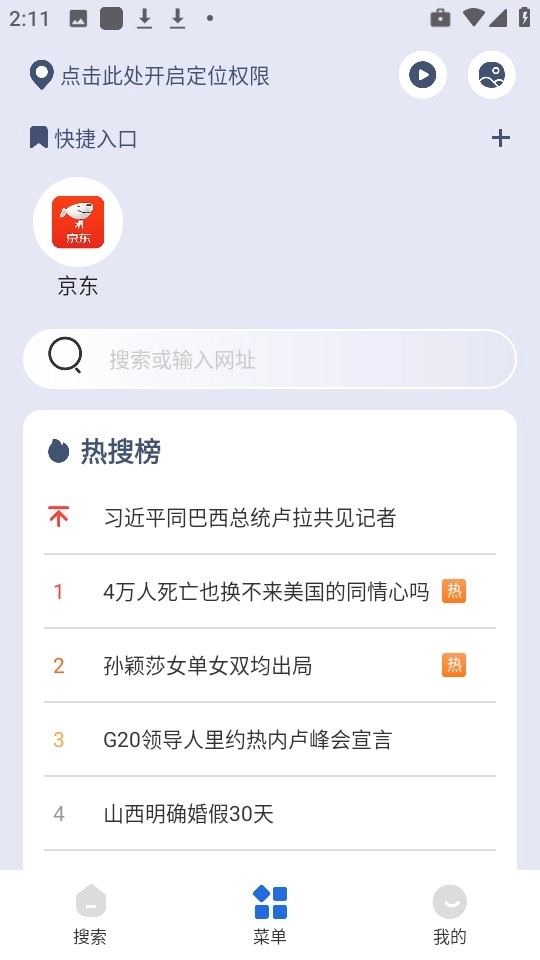Open the video play icon at top
The width and height of the screenshot is (540, 960).
click(422, 75)
